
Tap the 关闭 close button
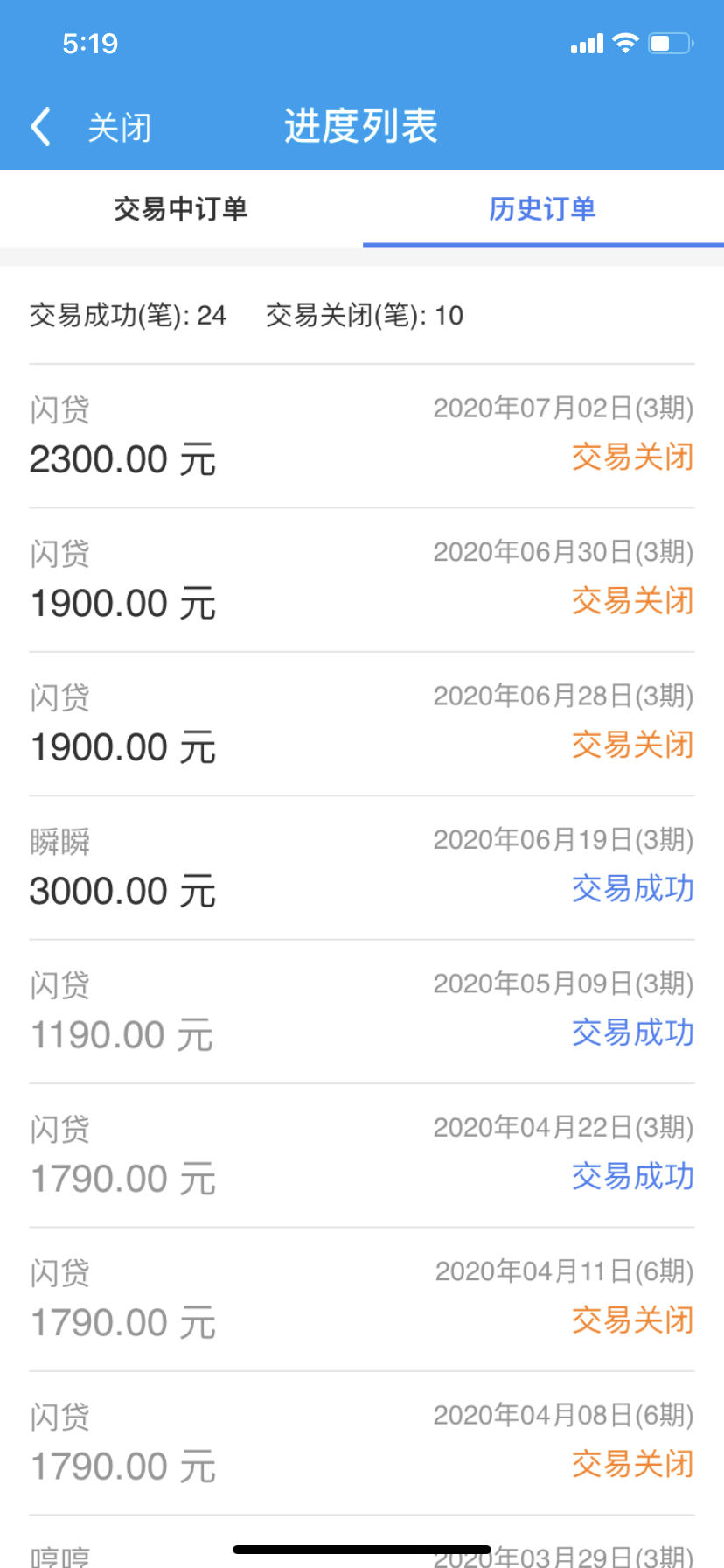point(120,128)
